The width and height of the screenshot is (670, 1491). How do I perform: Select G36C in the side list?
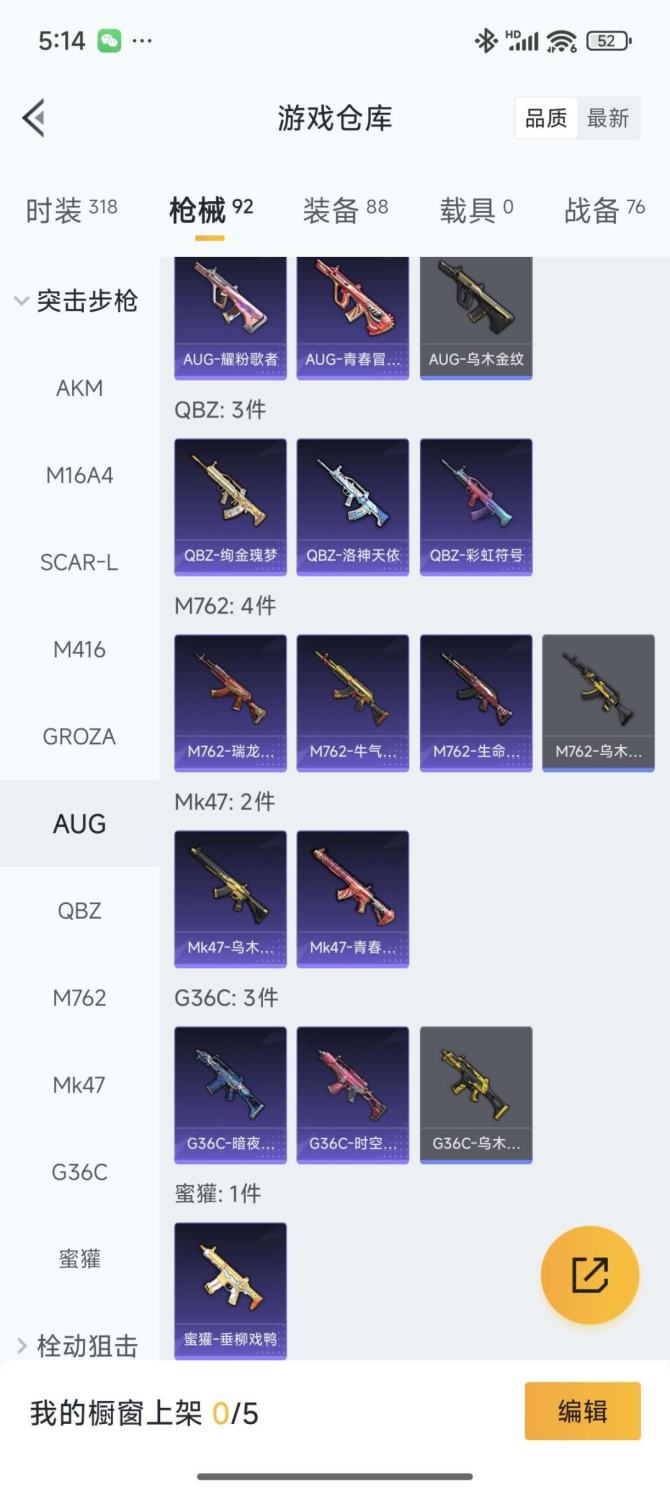79,1171
